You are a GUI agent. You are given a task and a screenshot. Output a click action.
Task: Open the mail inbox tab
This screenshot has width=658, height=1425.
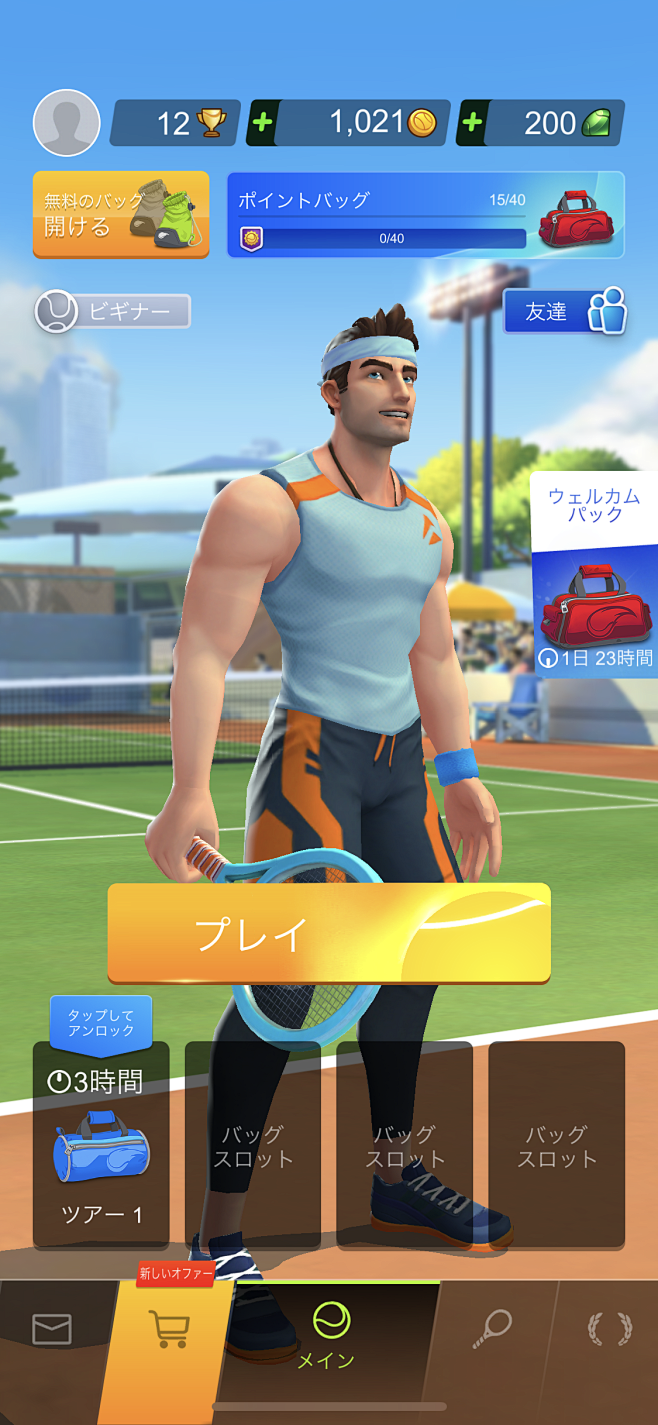click(52, 1329)
